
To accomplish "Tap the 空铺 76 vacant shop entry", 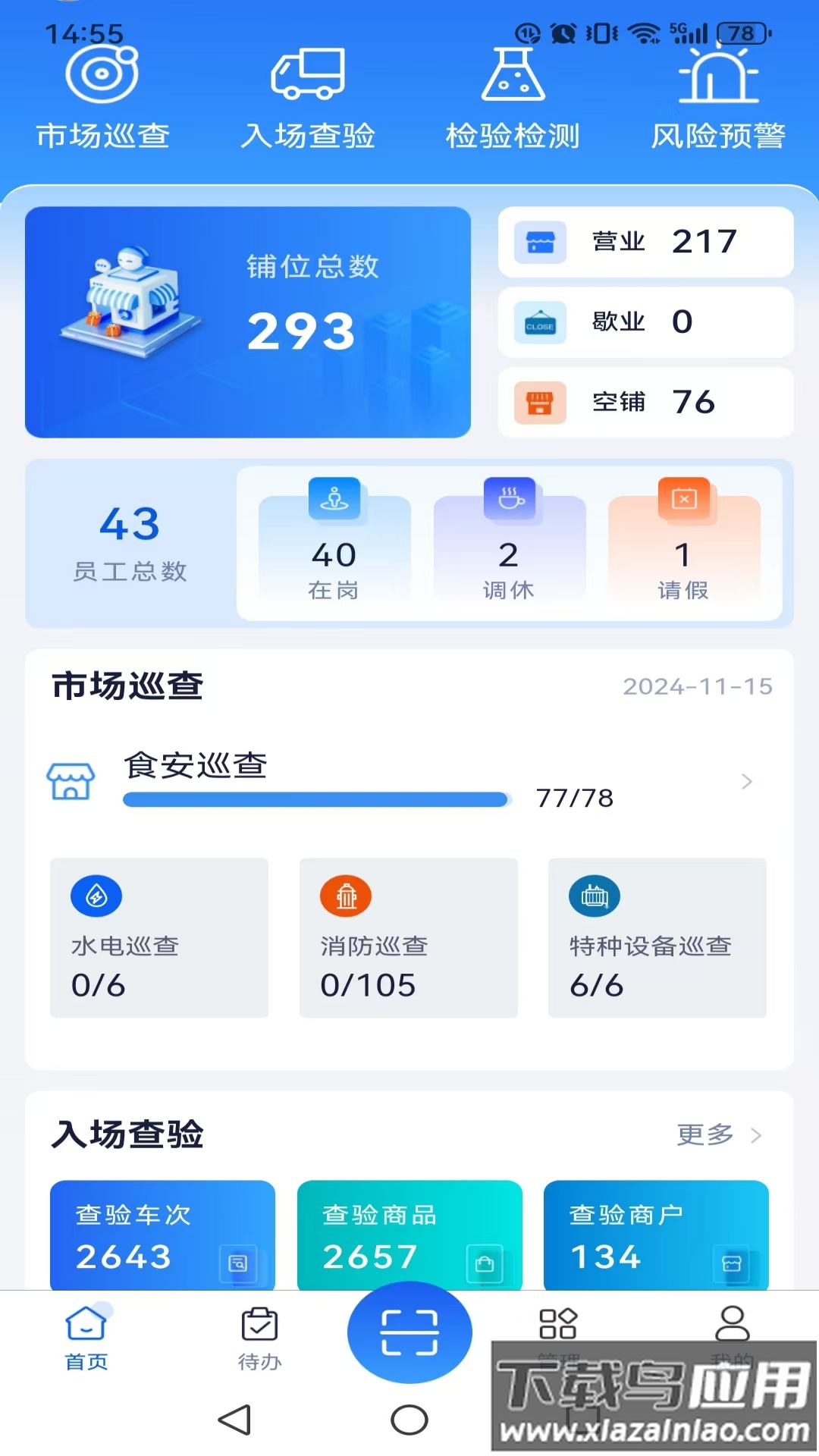I will (645, 402).
